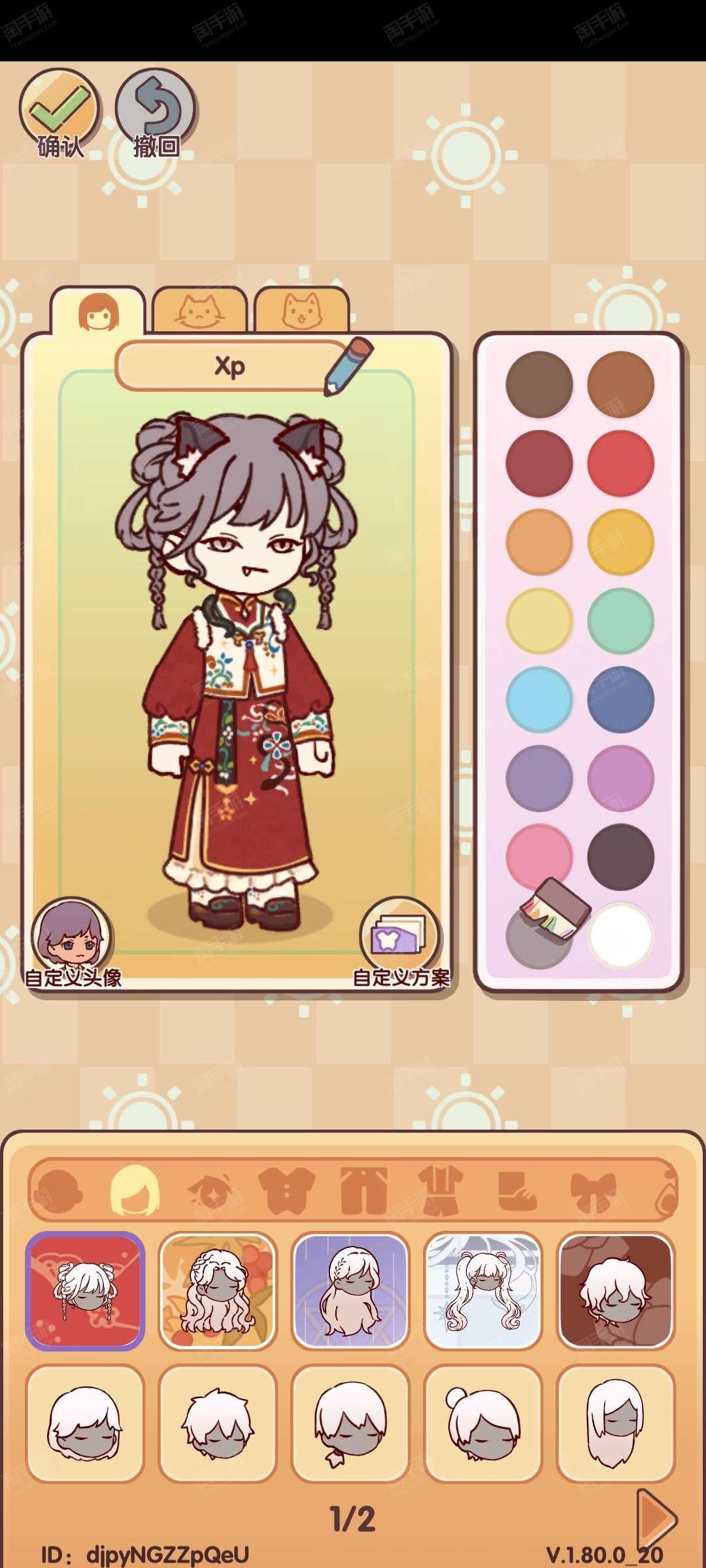This screenshot has height=1568, width=706.
Task: Pick the pink color swatch
Action: [x=539, y=856]
